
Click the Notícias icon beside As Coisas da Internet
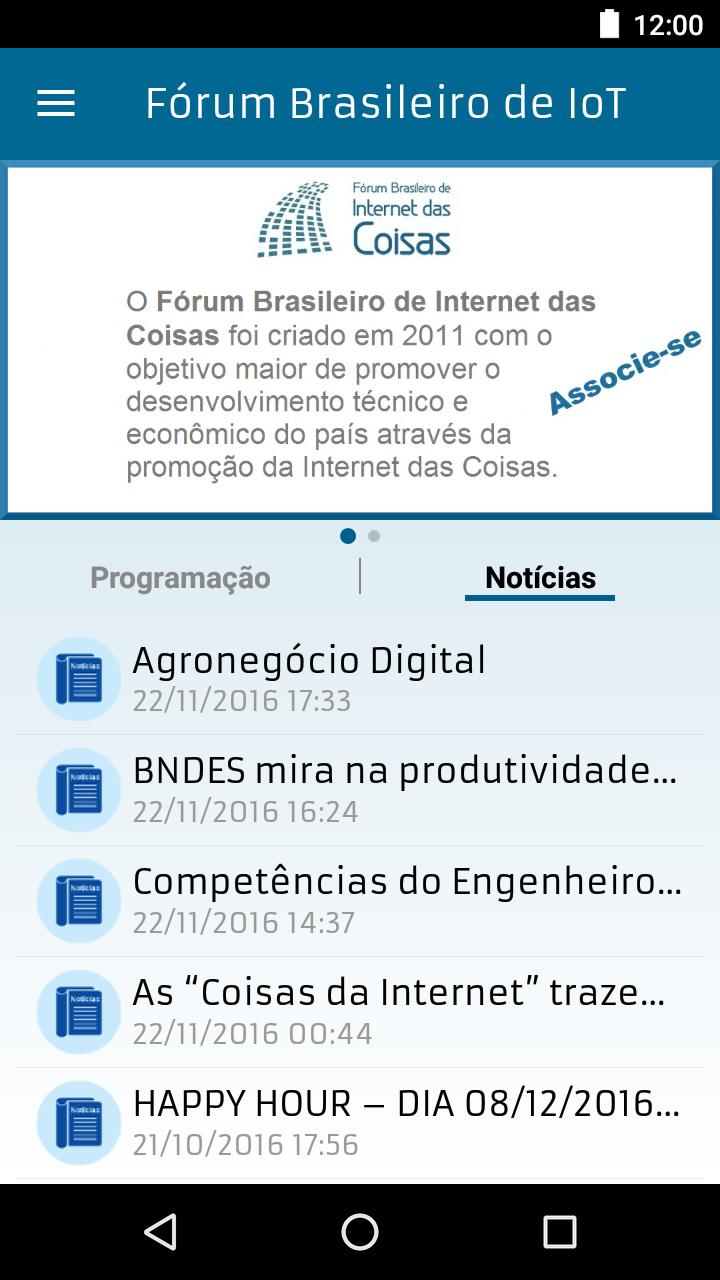[78, 1011]
